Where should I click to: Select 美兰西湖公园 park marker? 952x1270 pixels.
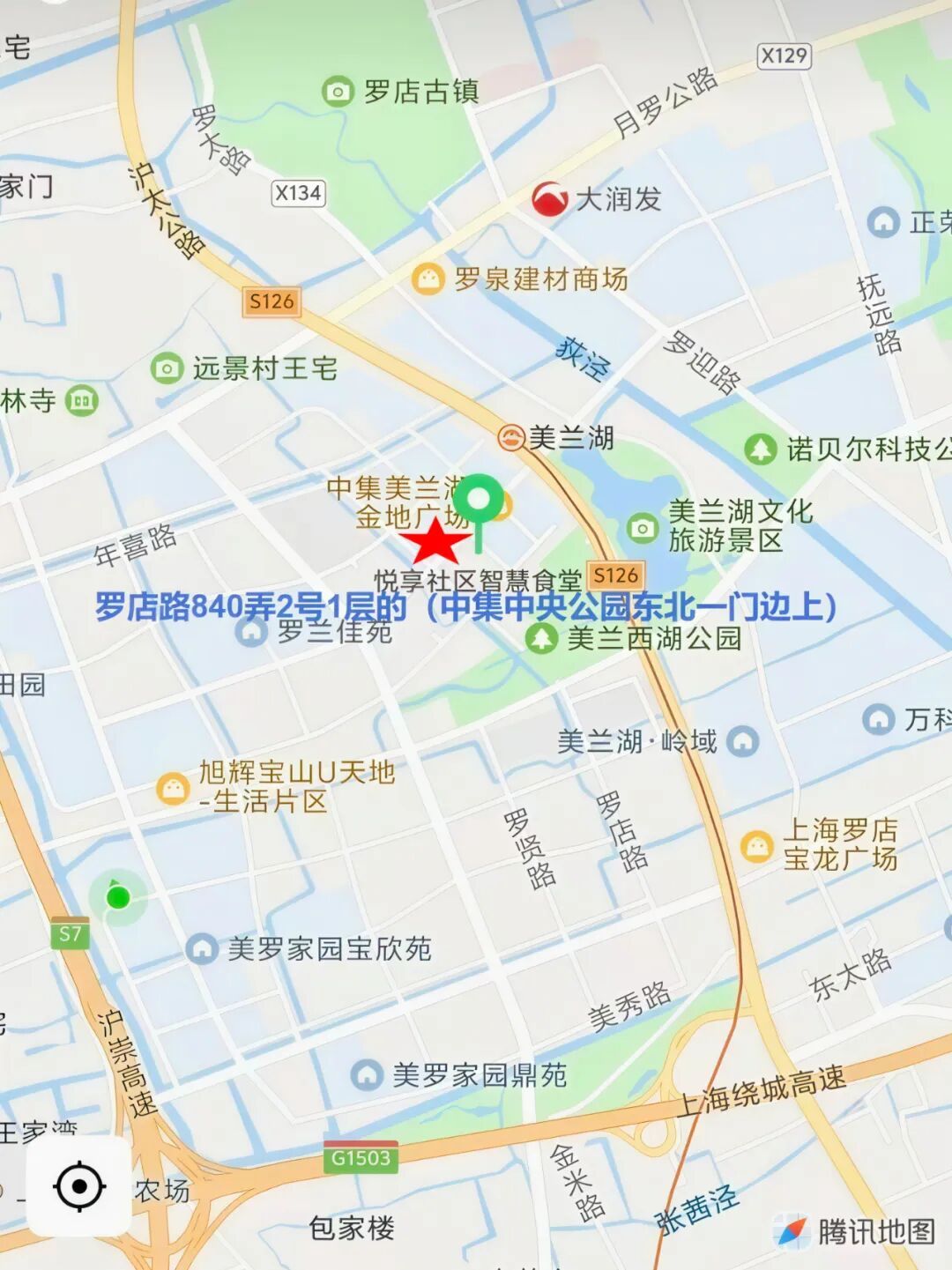[x=541, y=638]
